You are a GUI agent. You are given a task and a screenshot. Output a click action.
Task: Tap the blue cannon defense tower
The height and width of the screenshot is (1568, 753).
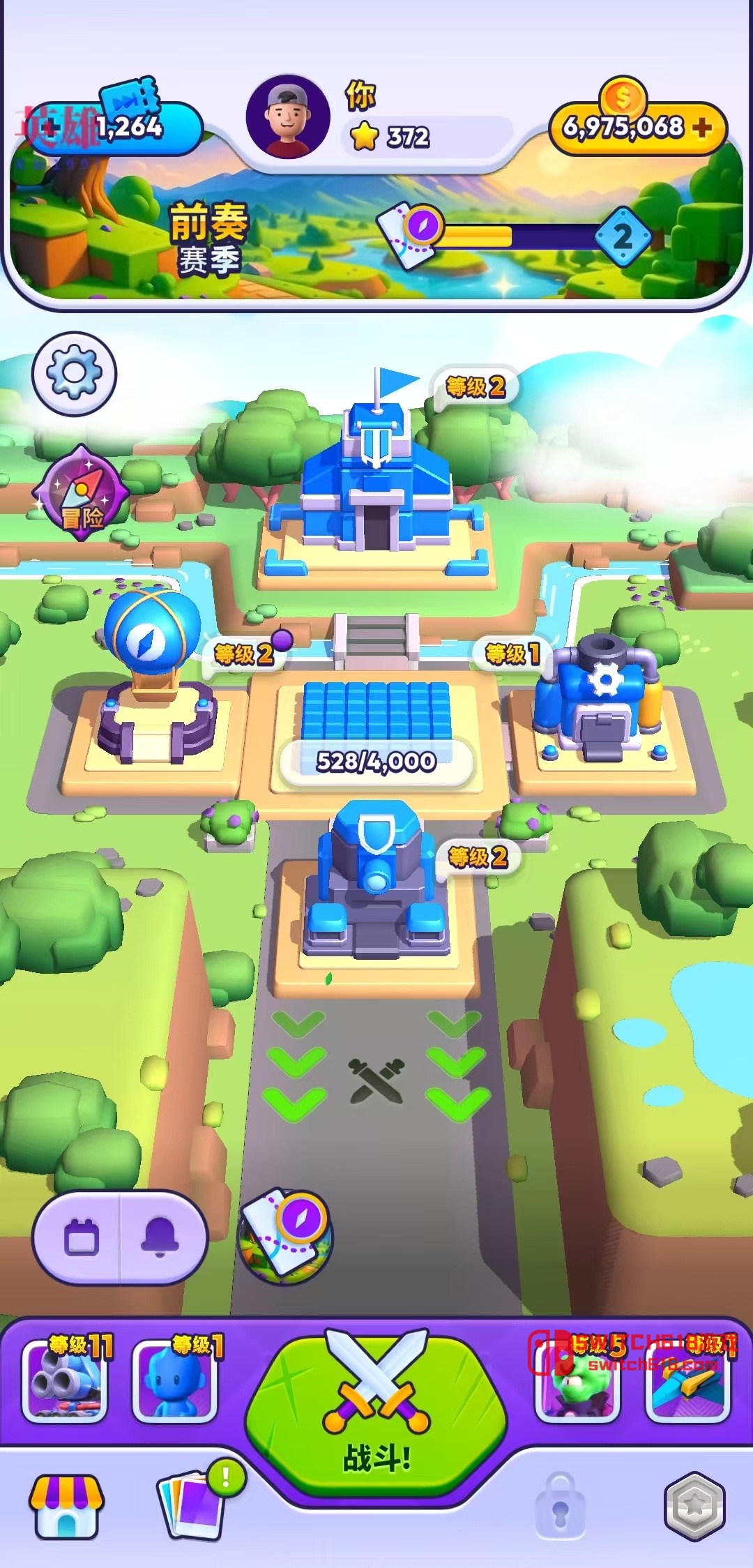(376, 886)
